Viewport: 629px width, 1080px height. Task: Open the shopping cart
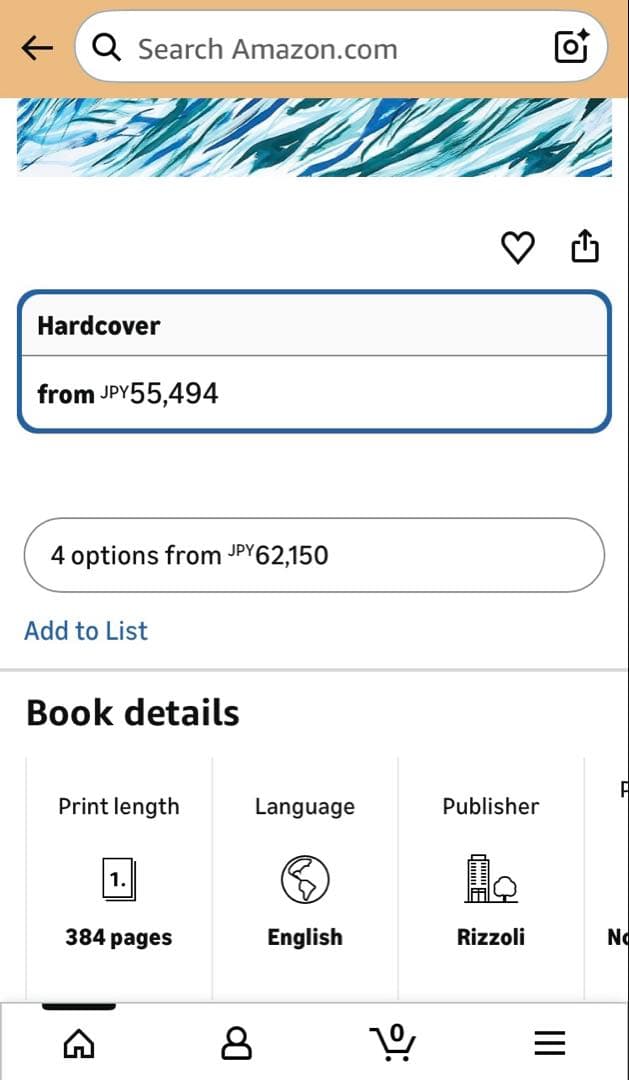pyautogui.click(x=393, y=1044)
